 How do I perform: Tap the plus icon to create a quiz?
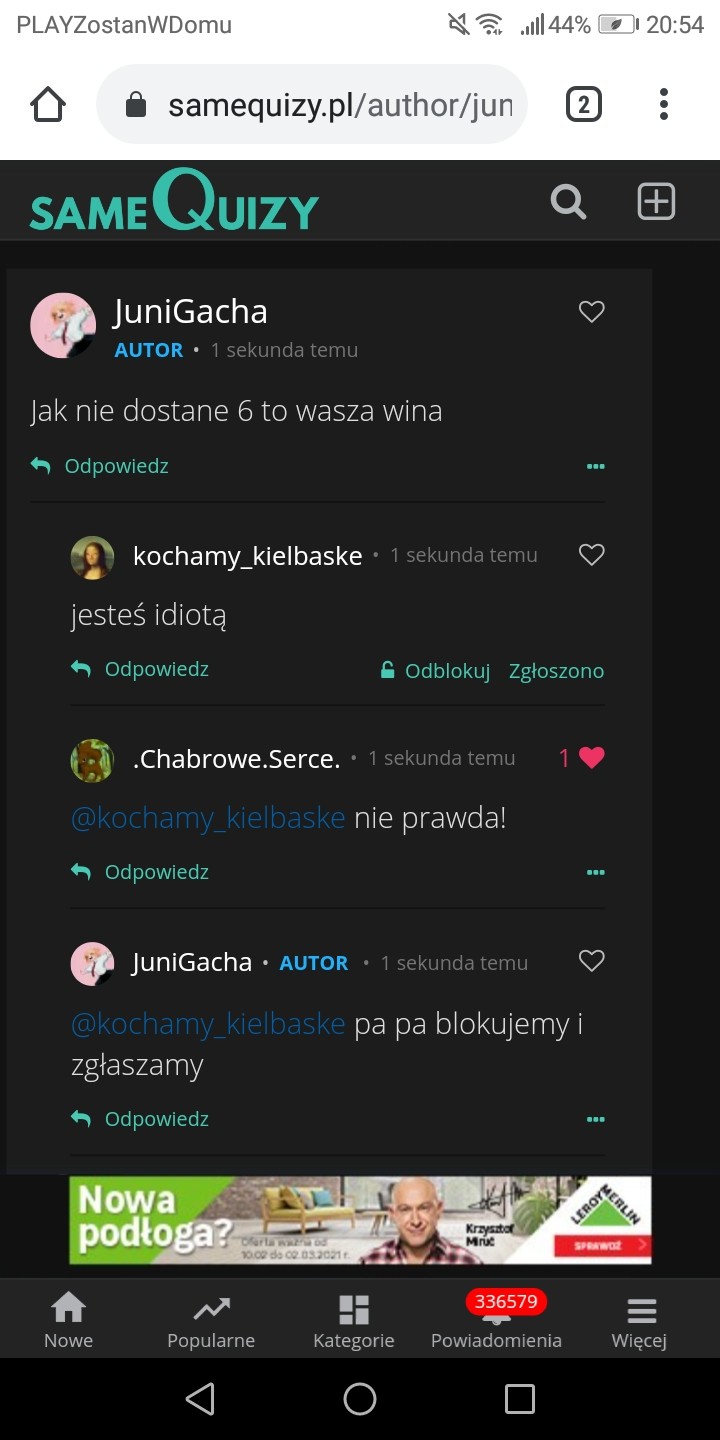click(x=656, y=202)
